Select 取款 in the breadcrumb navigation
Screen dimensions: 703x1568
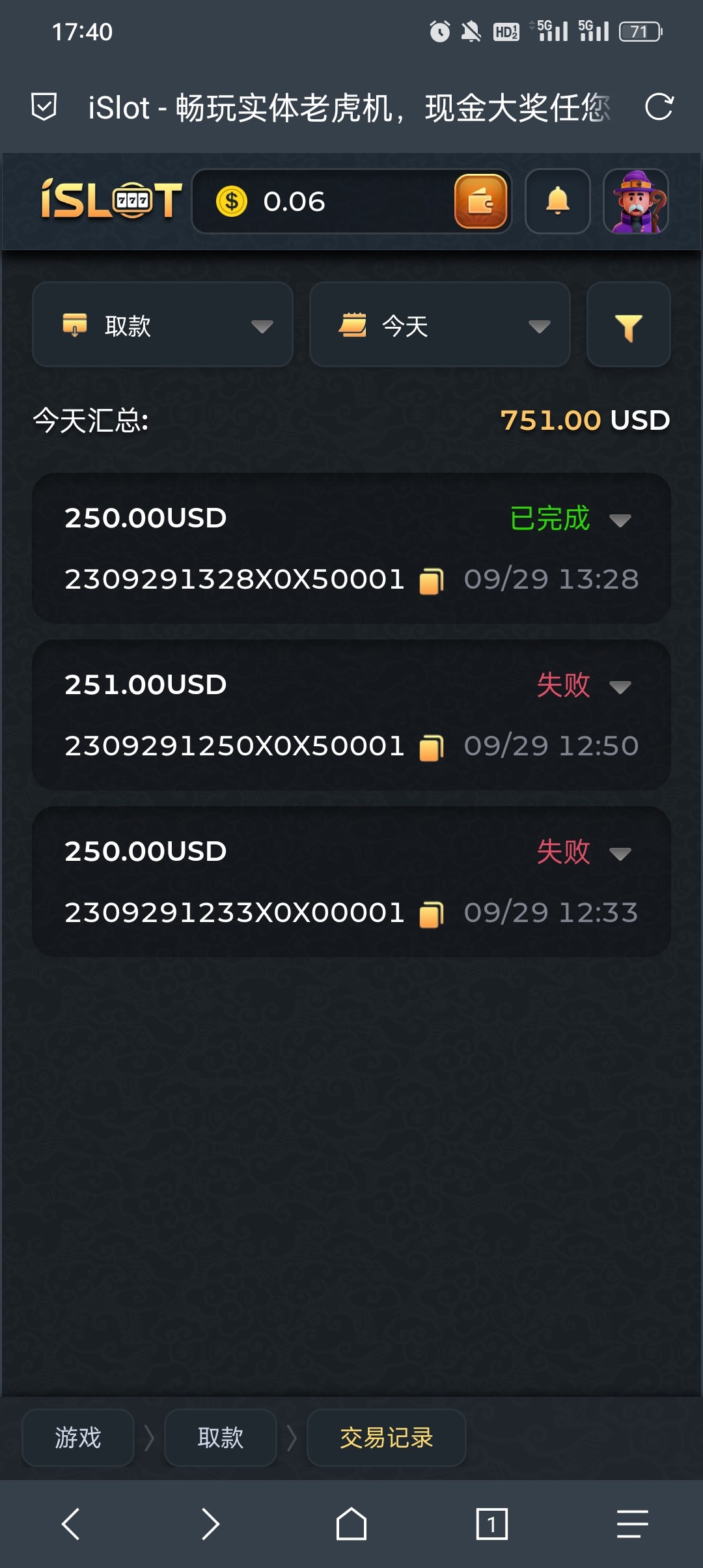point(221,1439)
